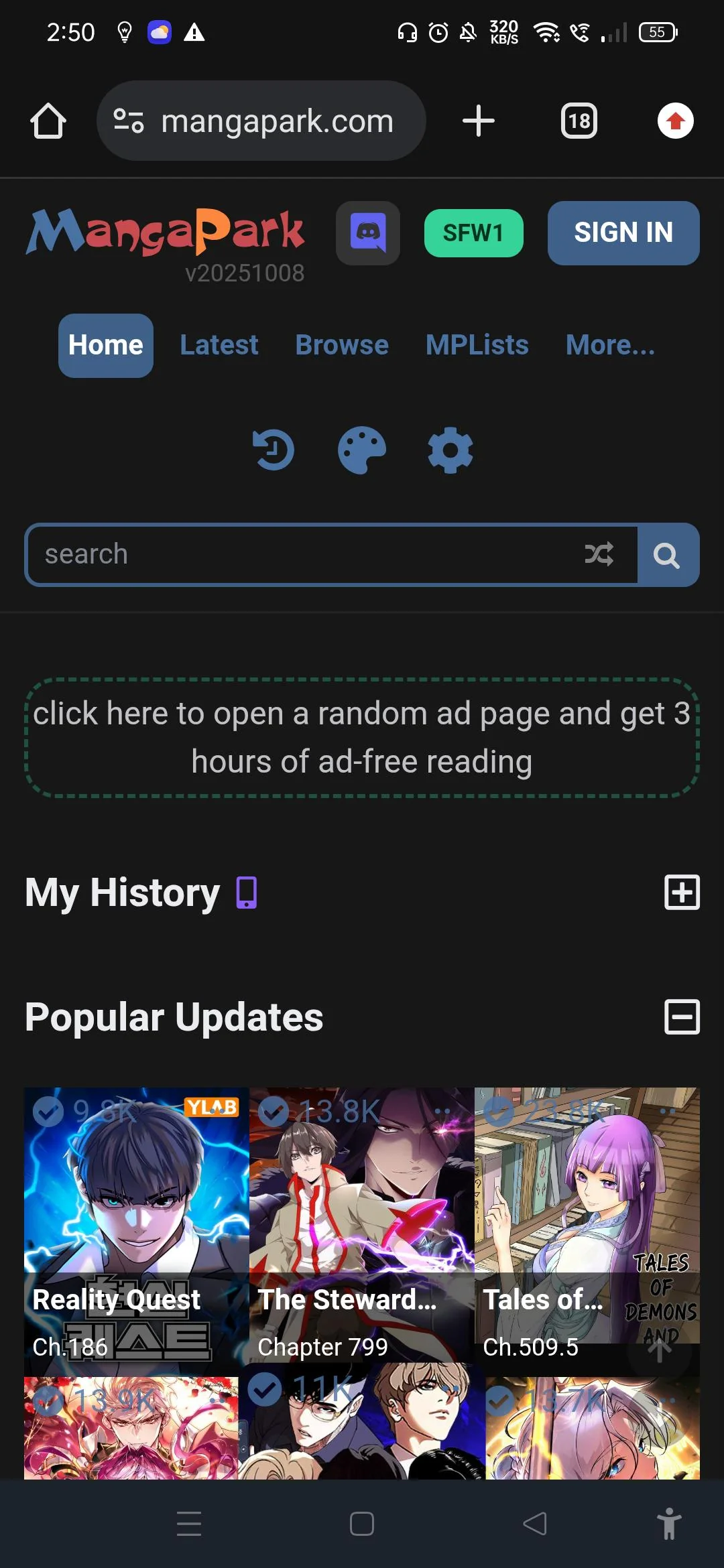724x1568 pixels.
Task: Open the tab switcher showing 18 tabs
Action: pos(579,121)
